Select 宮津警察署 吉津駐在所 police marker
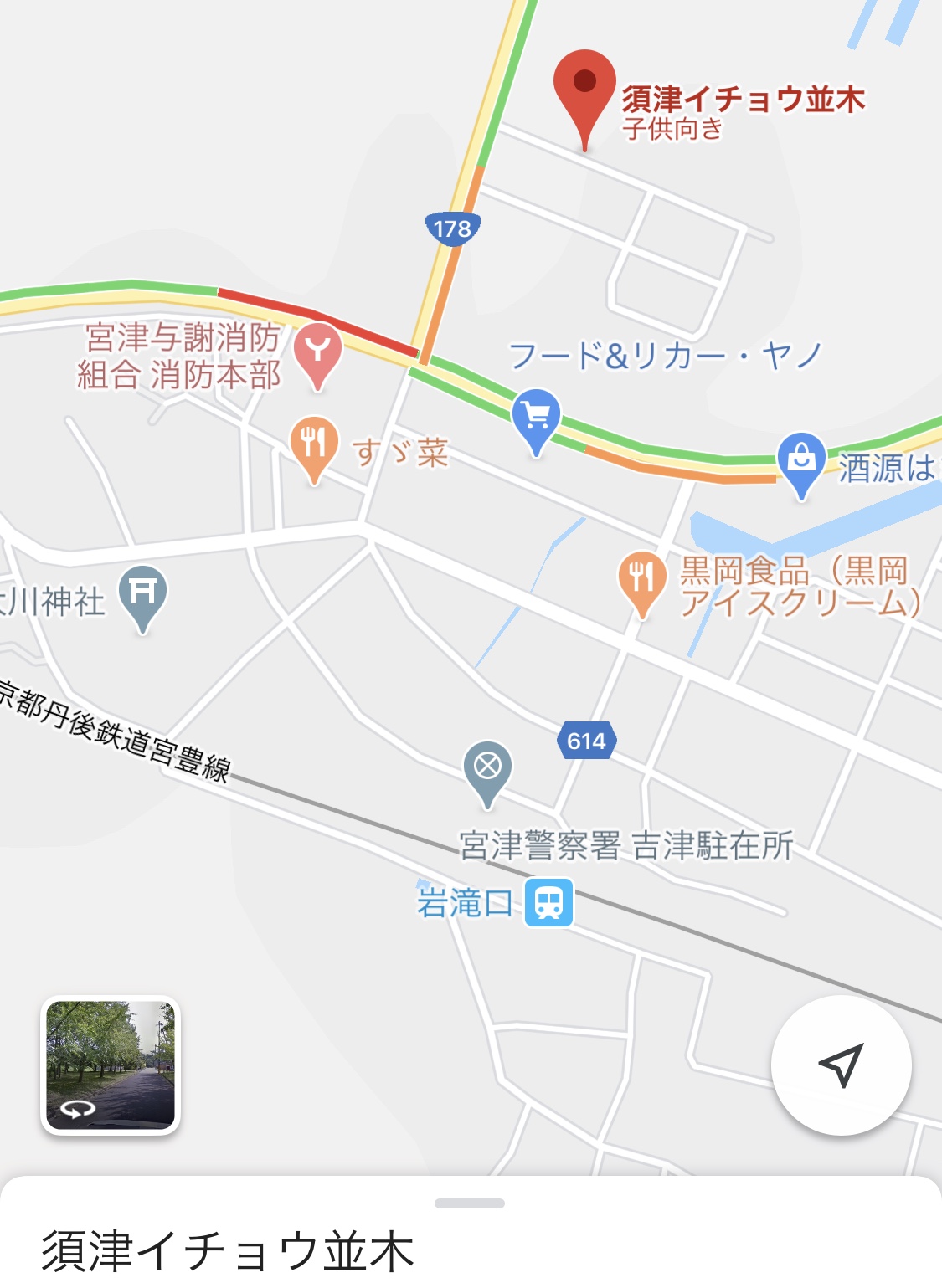Viewport: 942px width, 1288px height. tap(487, 767)
